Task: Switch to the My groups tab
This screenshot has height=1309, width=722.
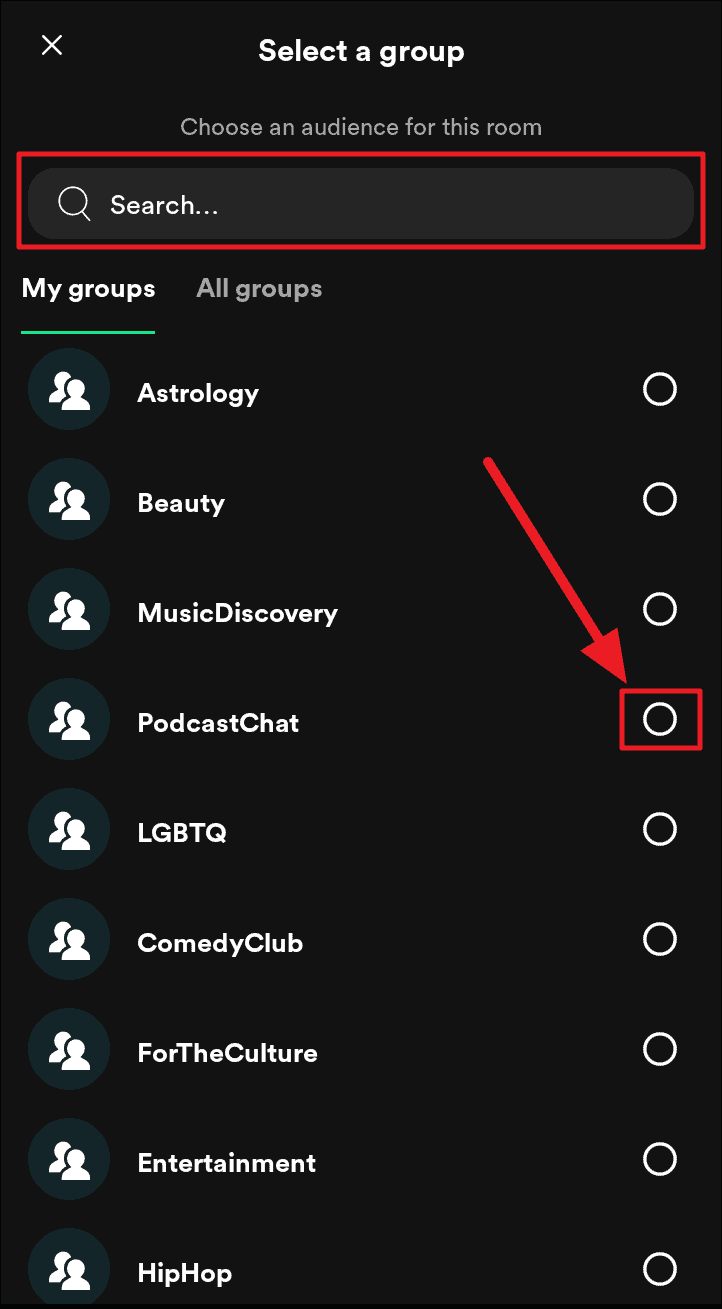Action: point(88,289)
